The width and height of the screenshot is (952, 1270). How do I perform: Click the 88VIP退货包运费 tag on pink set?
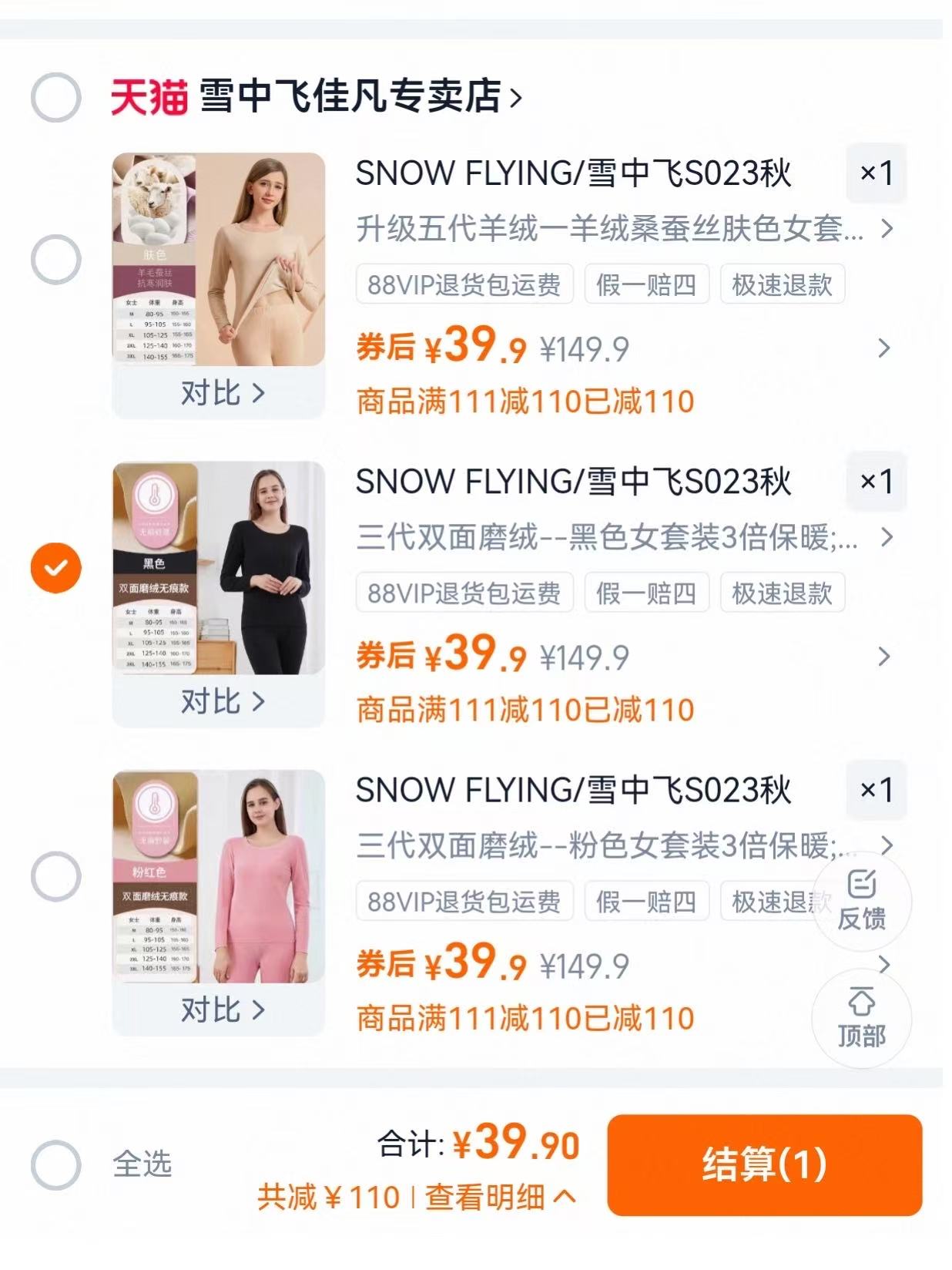464,900
